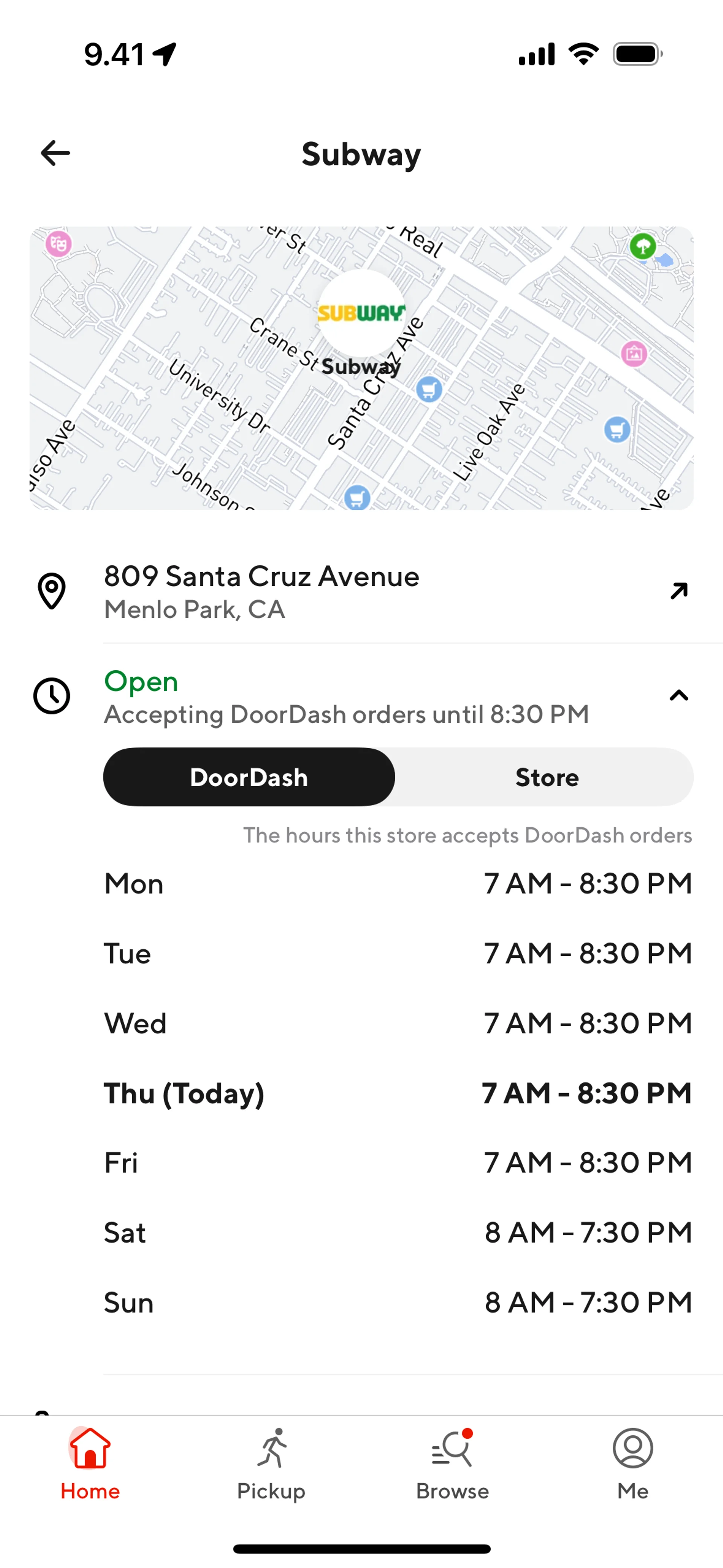This screenshot has height=1568, width=723.
Task: Open directions to 809 Santa Cruz Avenue
Action: coord(679,590)
